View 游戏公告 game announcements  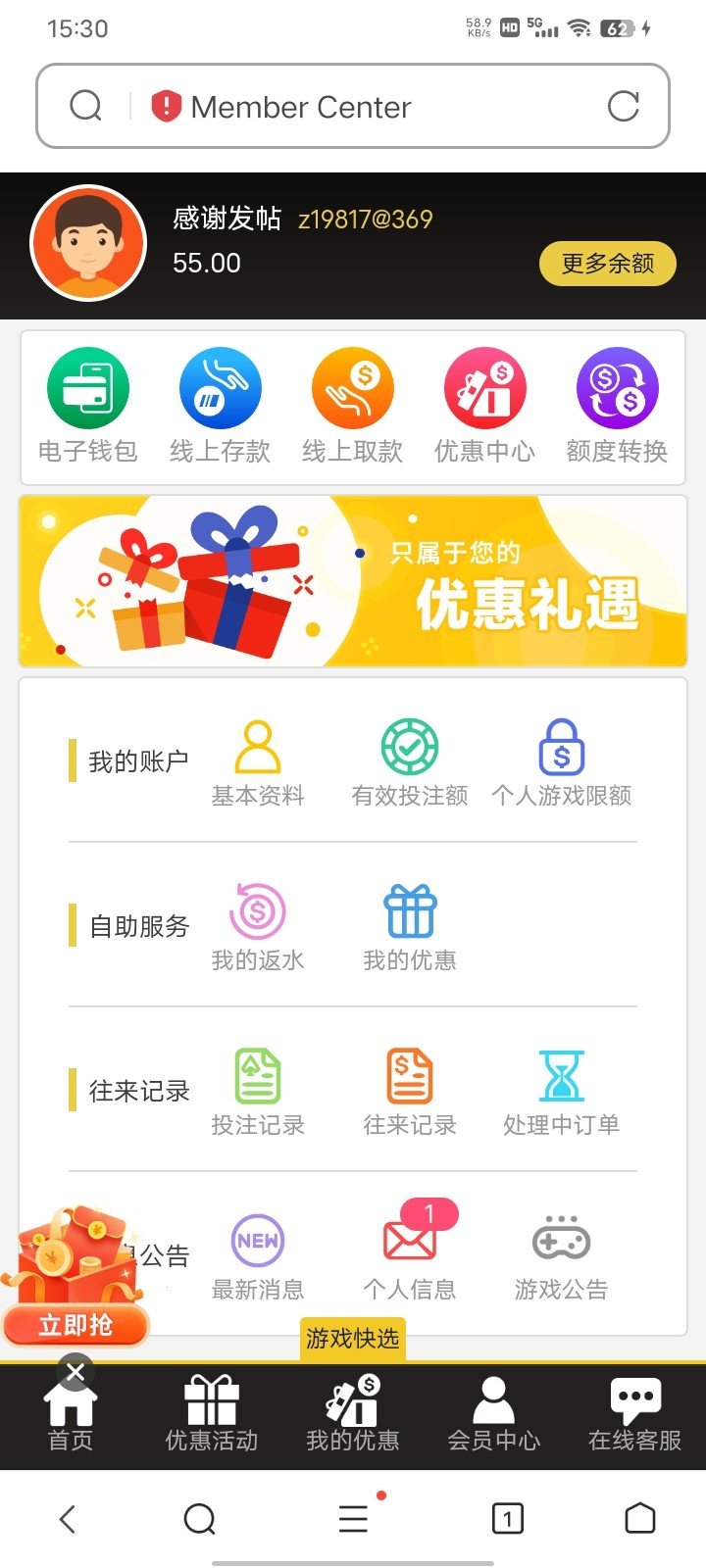tap(562, 1256)
